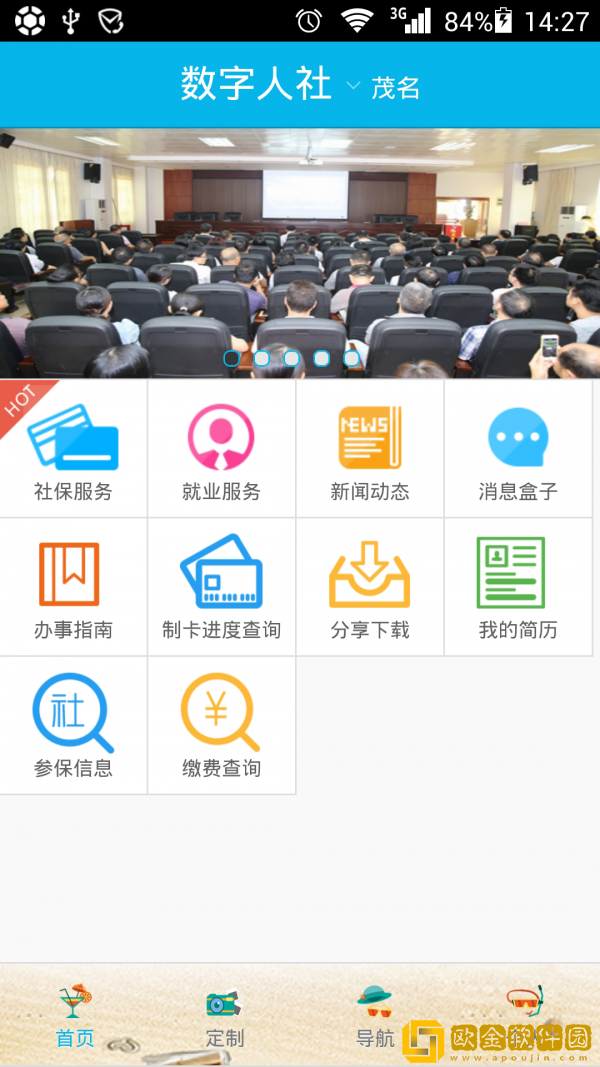600x1067 pixels.
Task: Switch to the 导航 tab
Action: [375, 1017]
